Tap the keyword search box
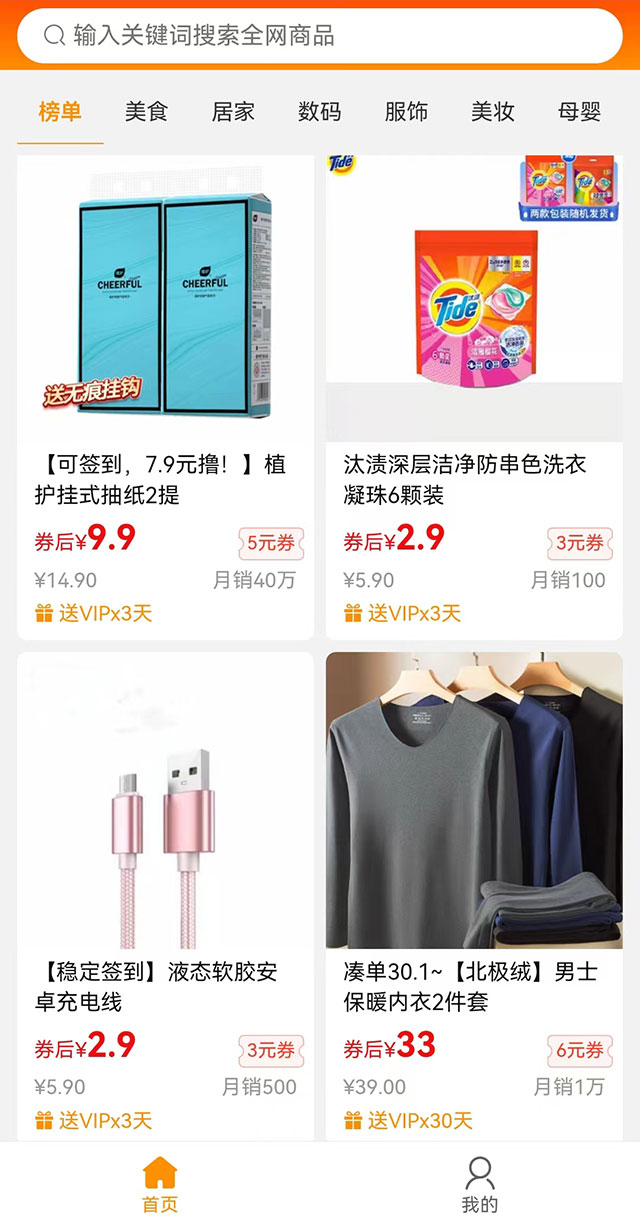This screenshot has width=640, height=1227. coord(320,36)
